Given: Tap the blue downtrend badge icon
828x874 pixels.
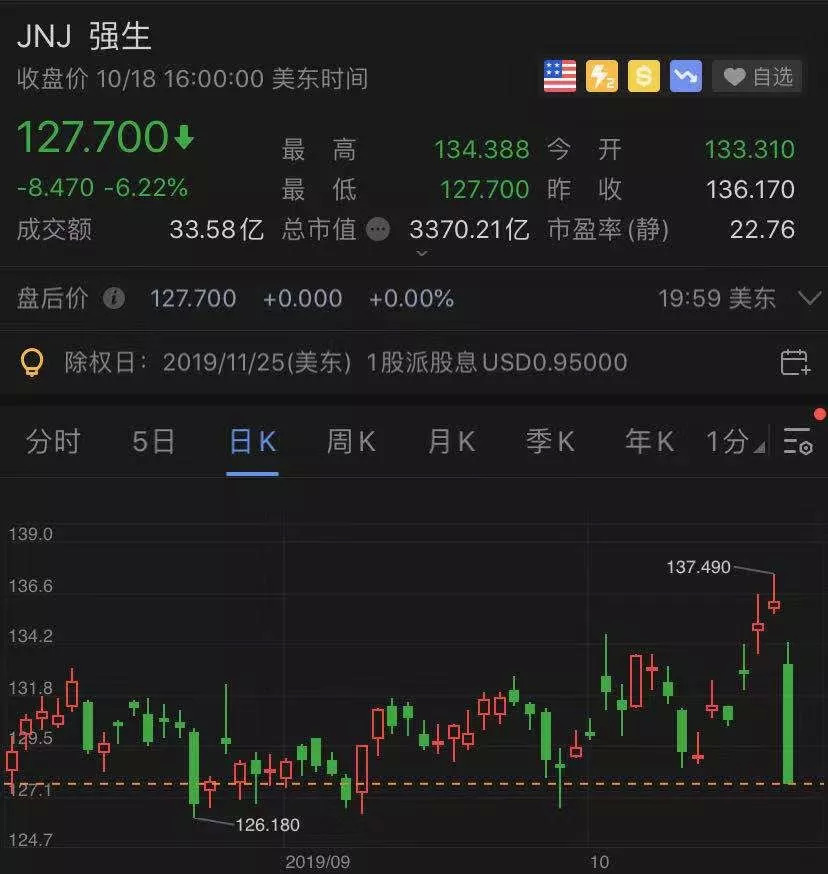Looking at the screenshot, I should 686,77.
